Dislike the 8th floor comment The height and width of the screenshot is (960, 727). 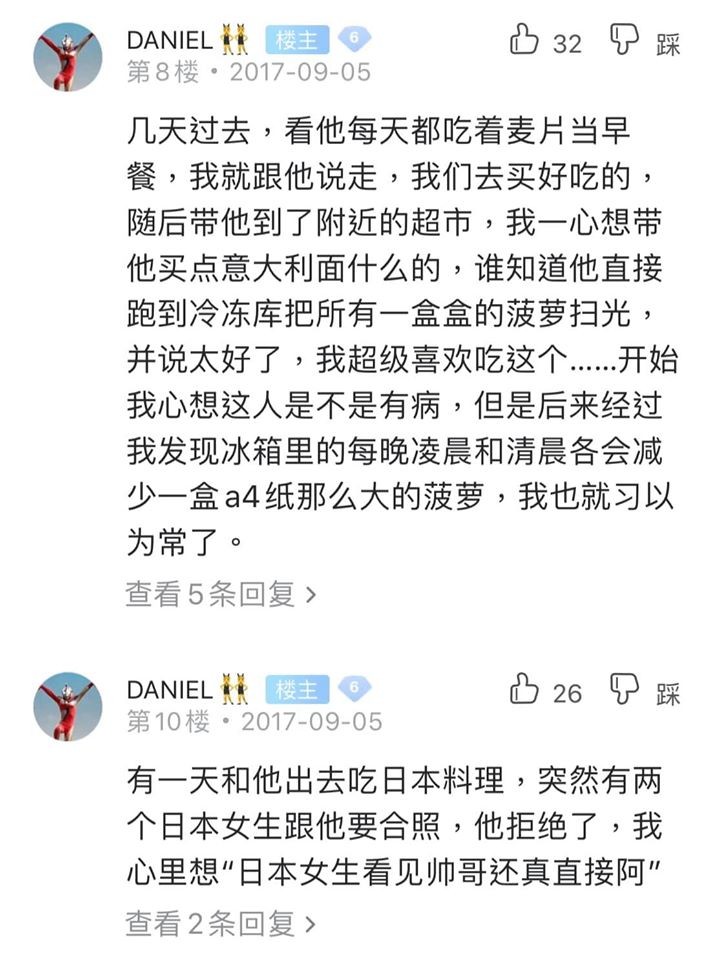click(625, 41)
